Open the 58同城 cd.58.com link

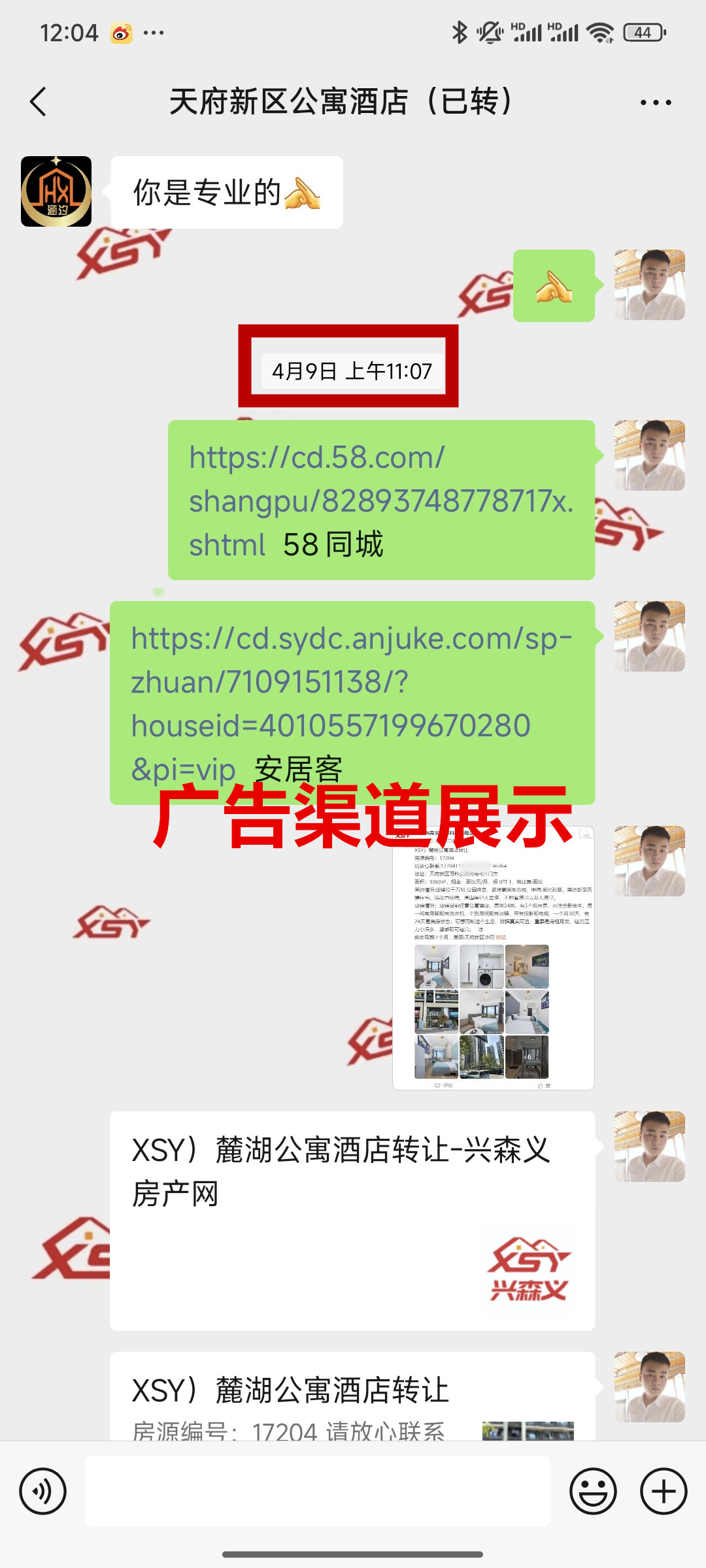380,500
